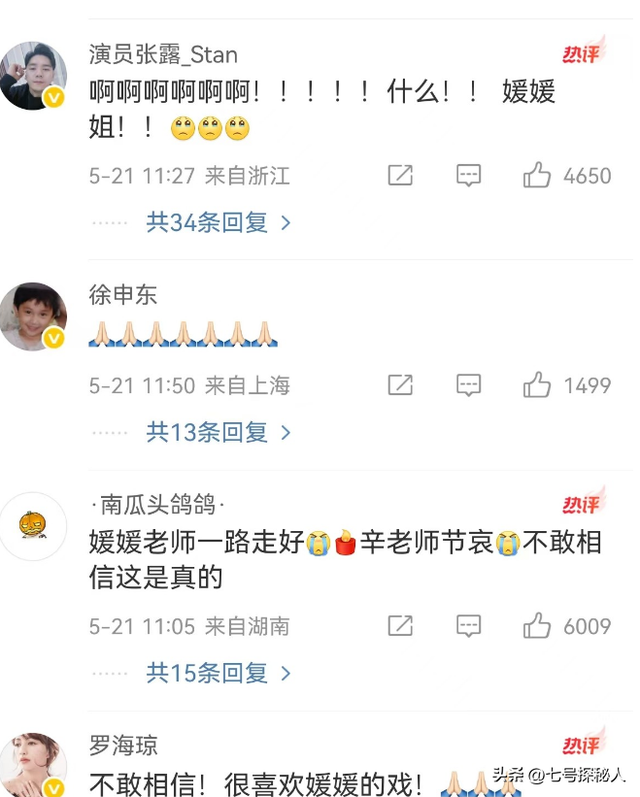Screen dimensions: 640x797
Task: Expand 共13条回复 replies
Action: pos(219,432)
